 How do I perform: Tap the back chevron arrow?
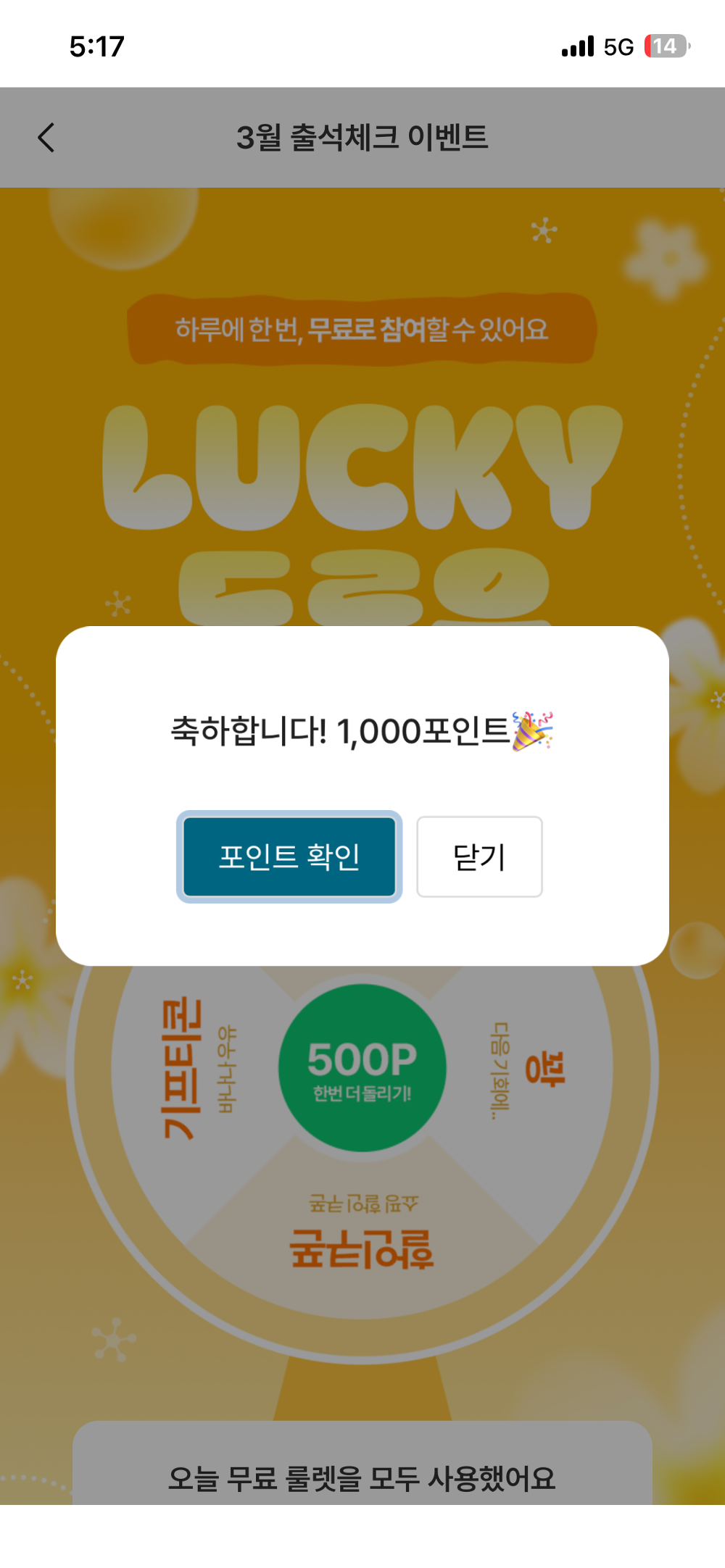(x=46, y=138)
